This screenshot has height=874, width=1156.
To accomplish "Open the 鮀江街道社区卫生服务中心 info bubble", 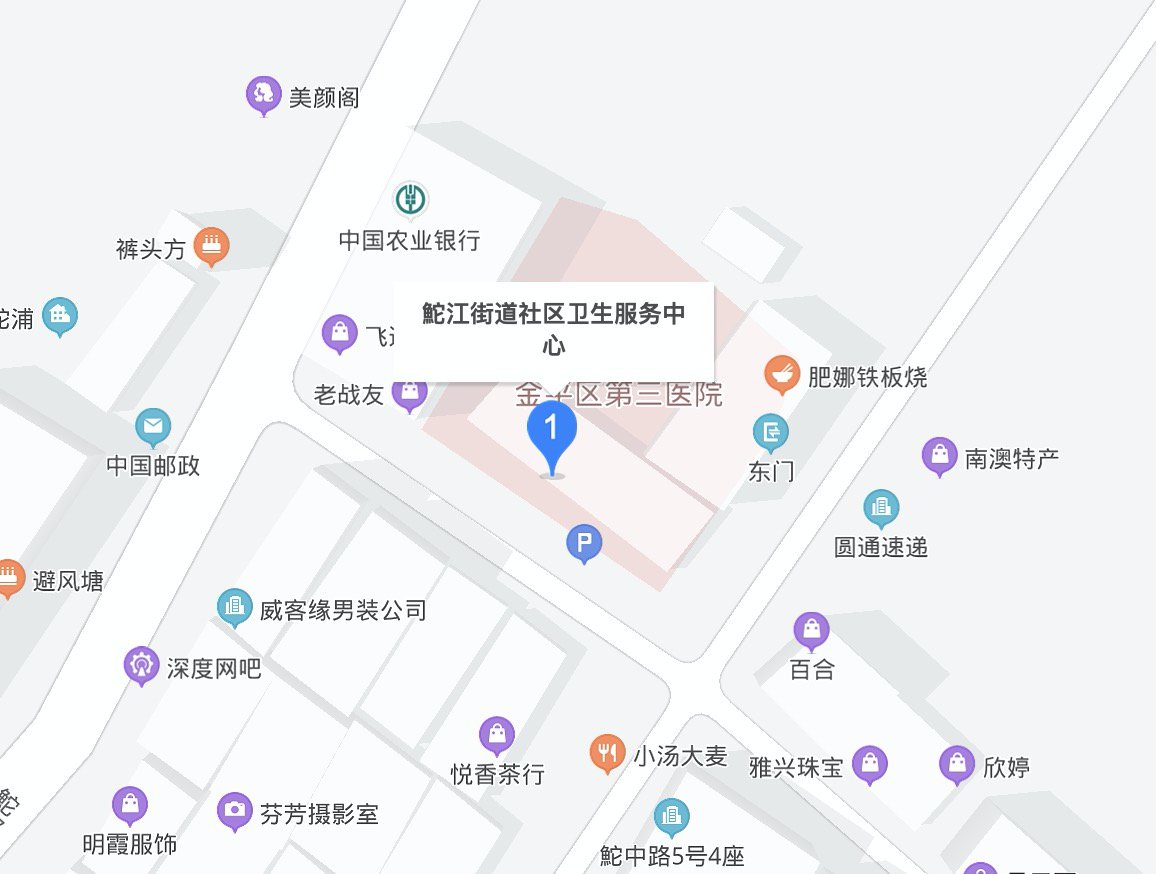I will pyautogui.click(x=553, y=330).
